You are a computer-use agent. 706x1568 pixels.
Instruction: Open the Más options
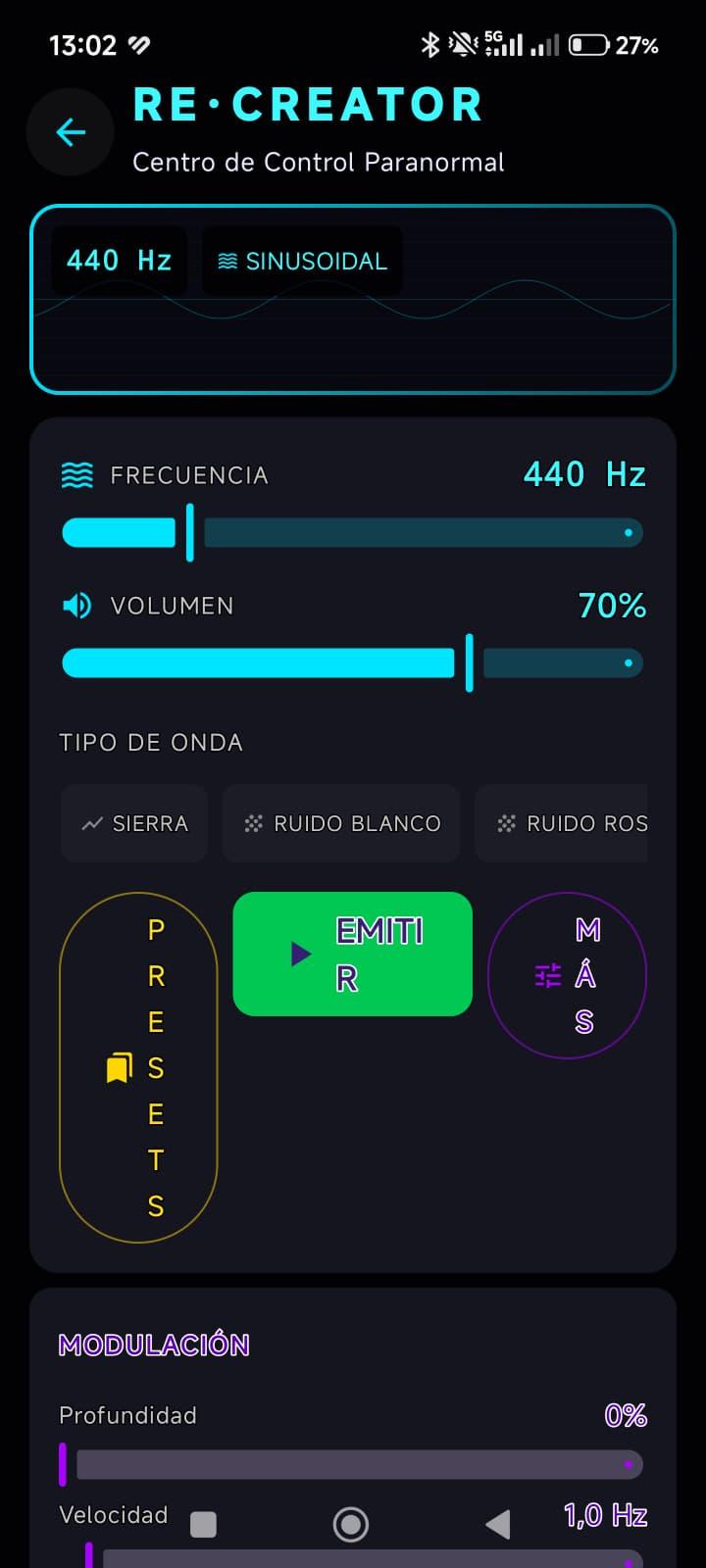point(567,975)
